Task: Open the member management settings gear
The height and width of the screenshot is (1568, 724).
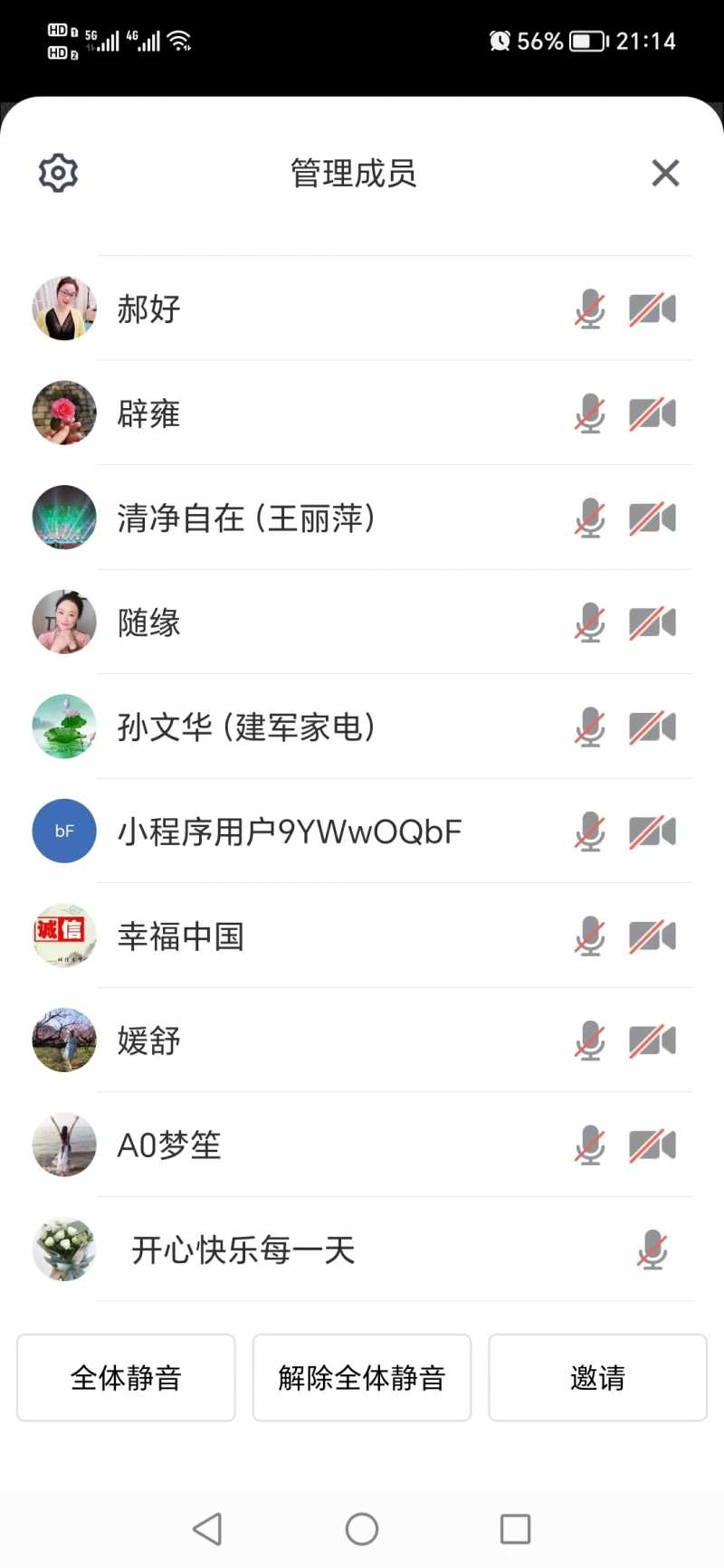Action: coord(58,173)
